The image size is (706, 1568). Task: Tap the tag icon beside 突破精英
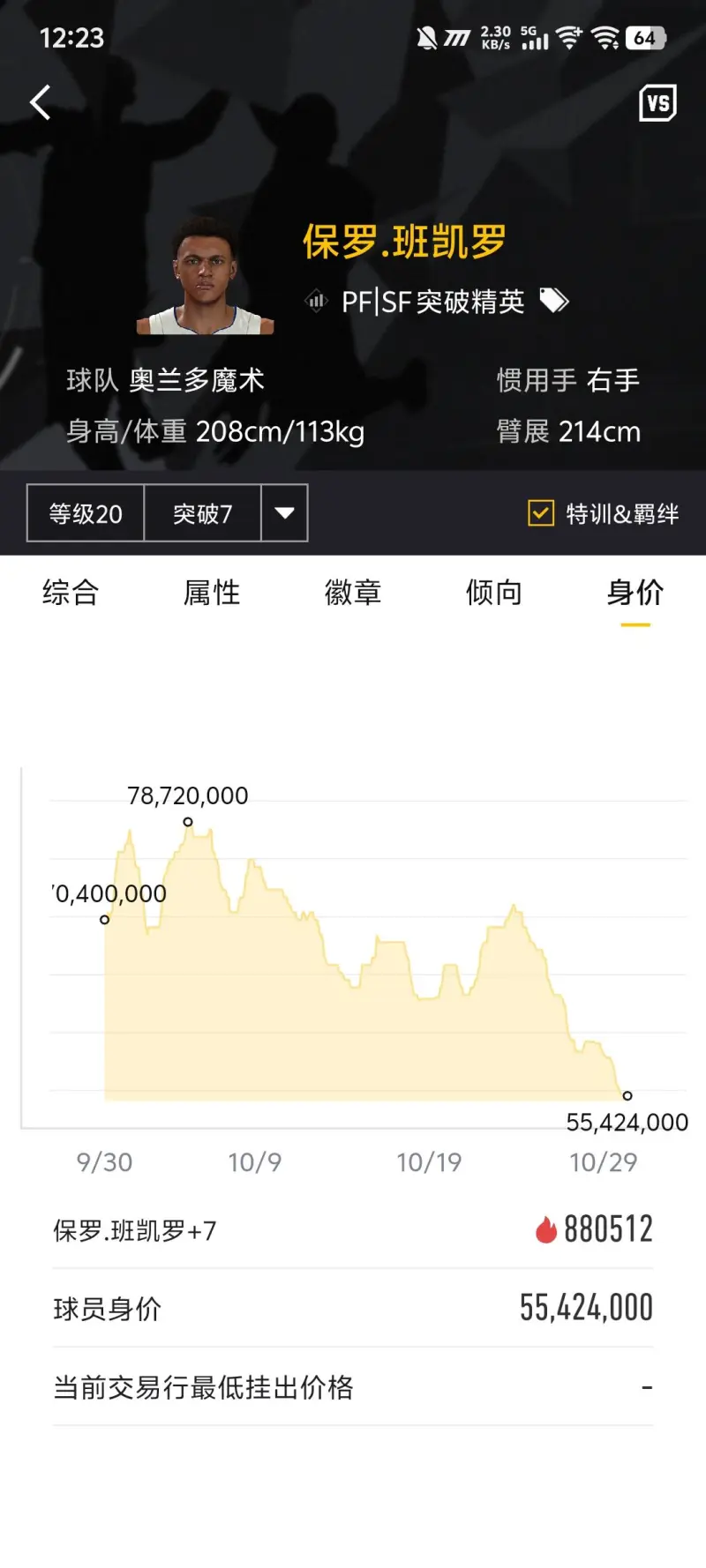554,302
